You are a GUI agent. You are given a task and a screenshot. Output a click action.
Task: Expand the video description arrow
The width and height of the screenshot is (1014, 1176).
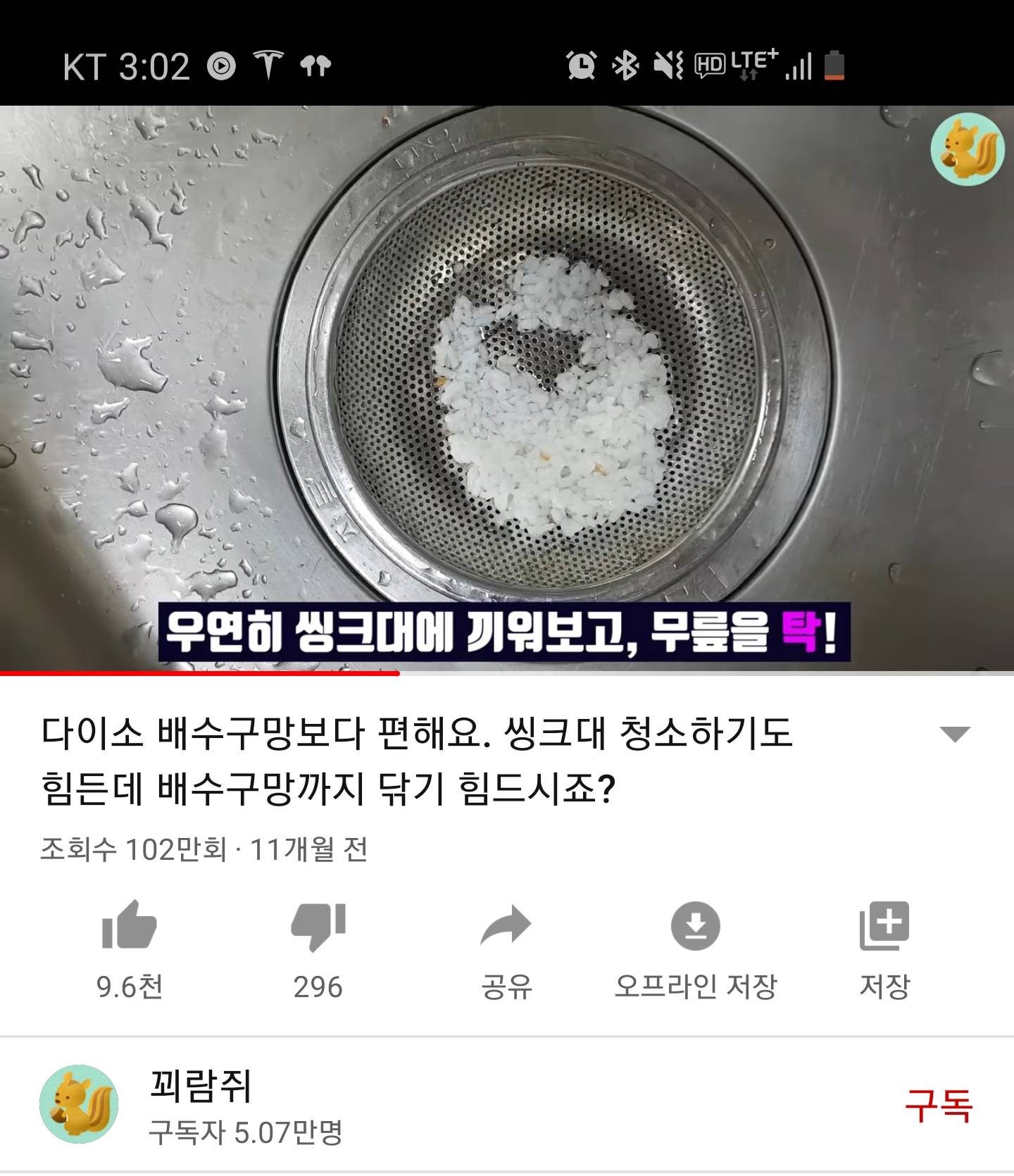[956, 734]
